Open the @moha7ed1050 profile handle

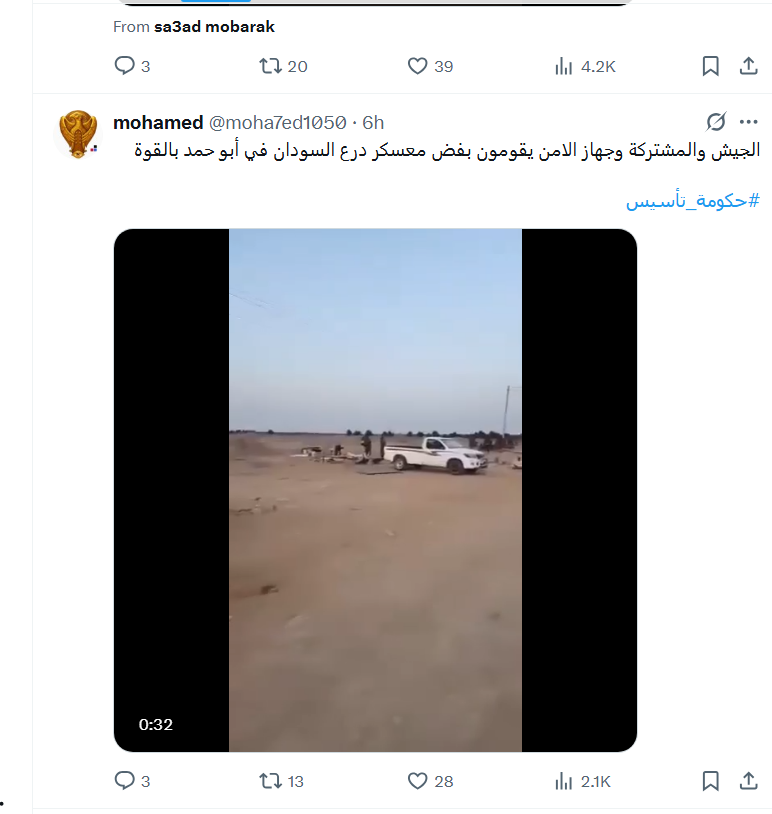point(277,122)
